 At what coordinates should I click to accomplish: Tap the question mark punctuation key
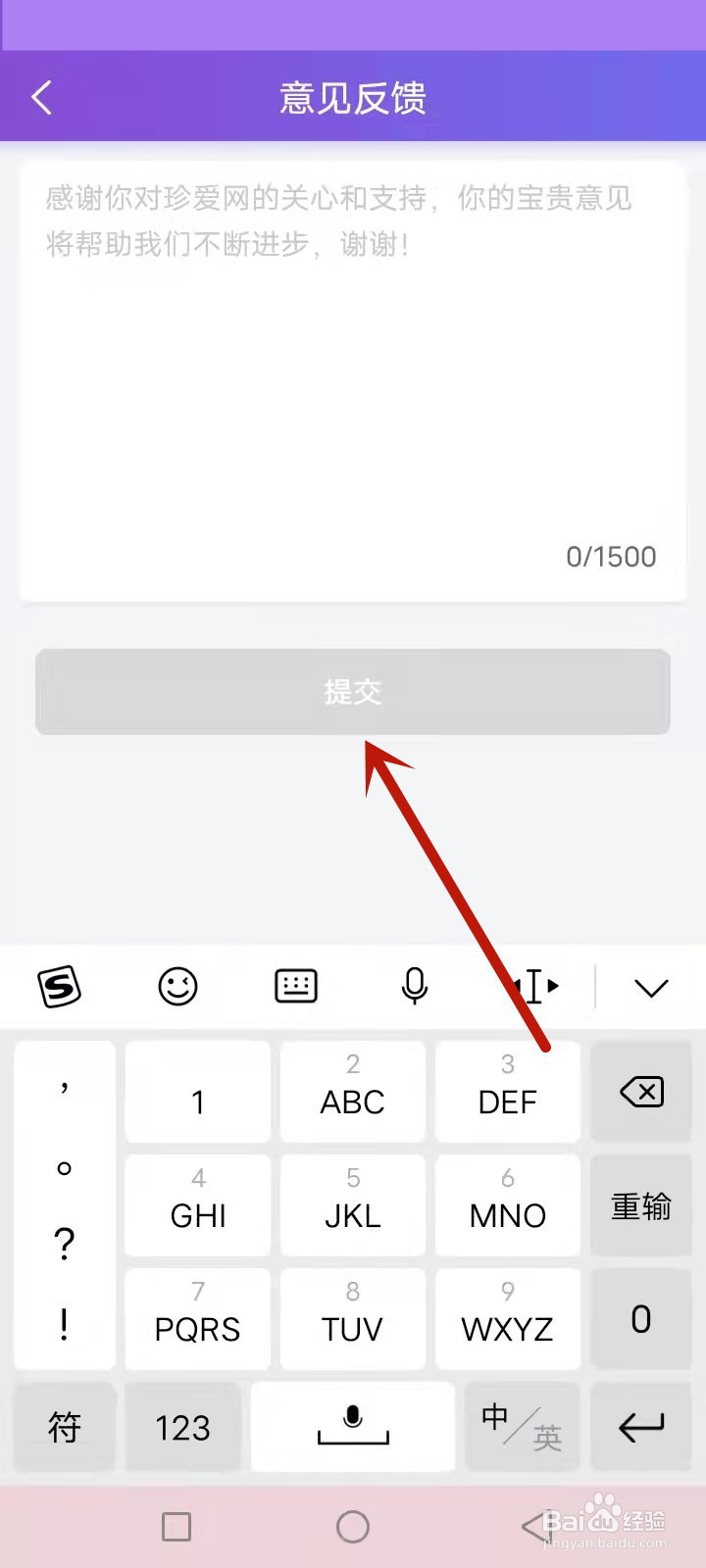64,1243
